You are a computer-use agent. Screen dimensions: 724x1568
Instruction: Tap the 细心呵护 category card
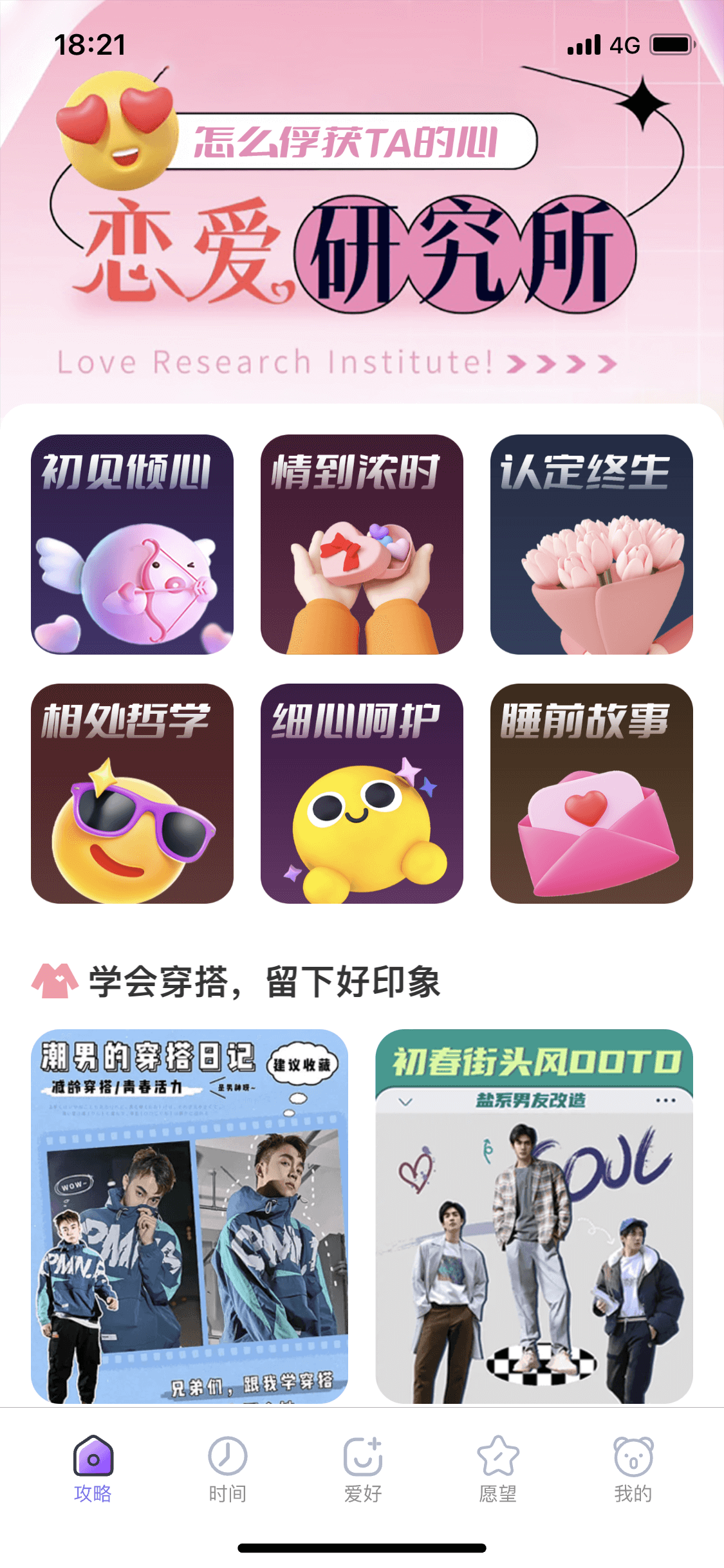tap(362, 793)
